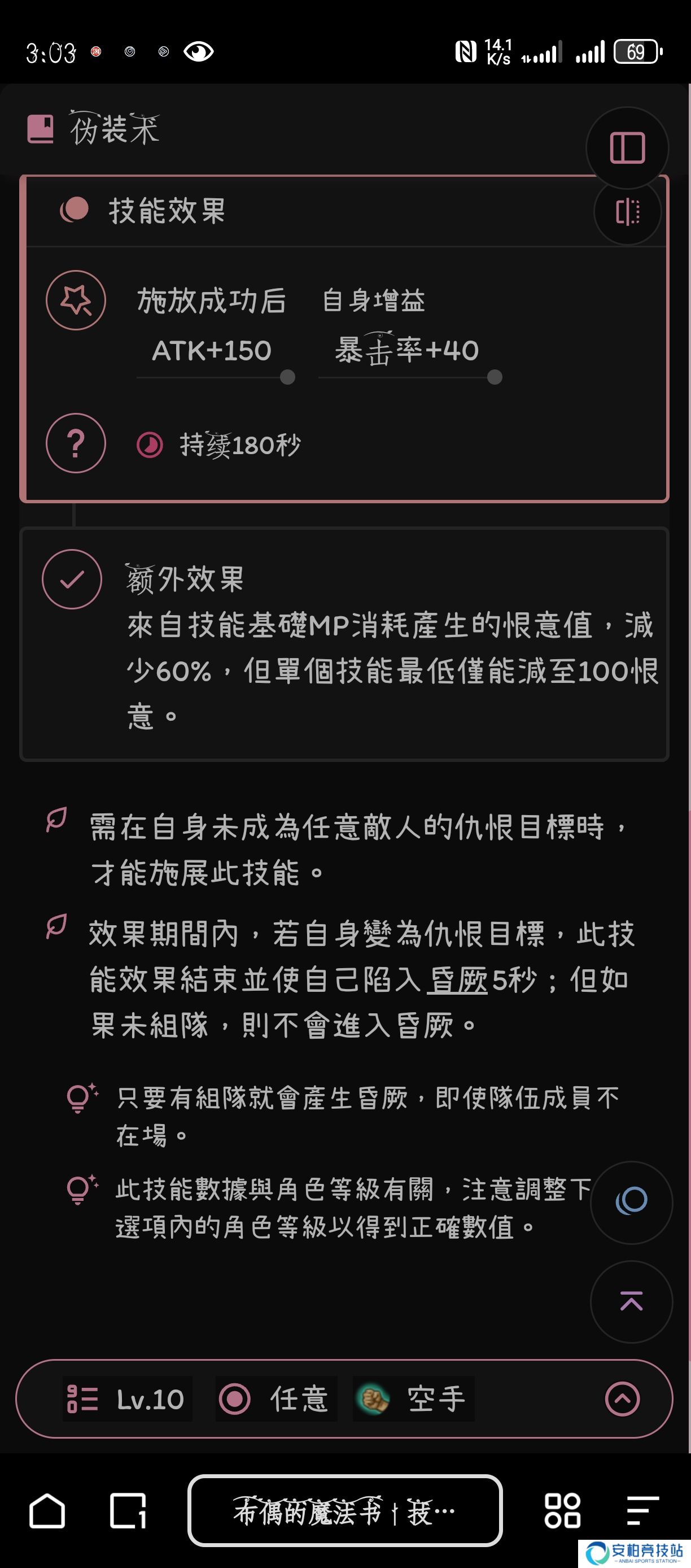Tap the blue circular floating button

(631, 1202)
